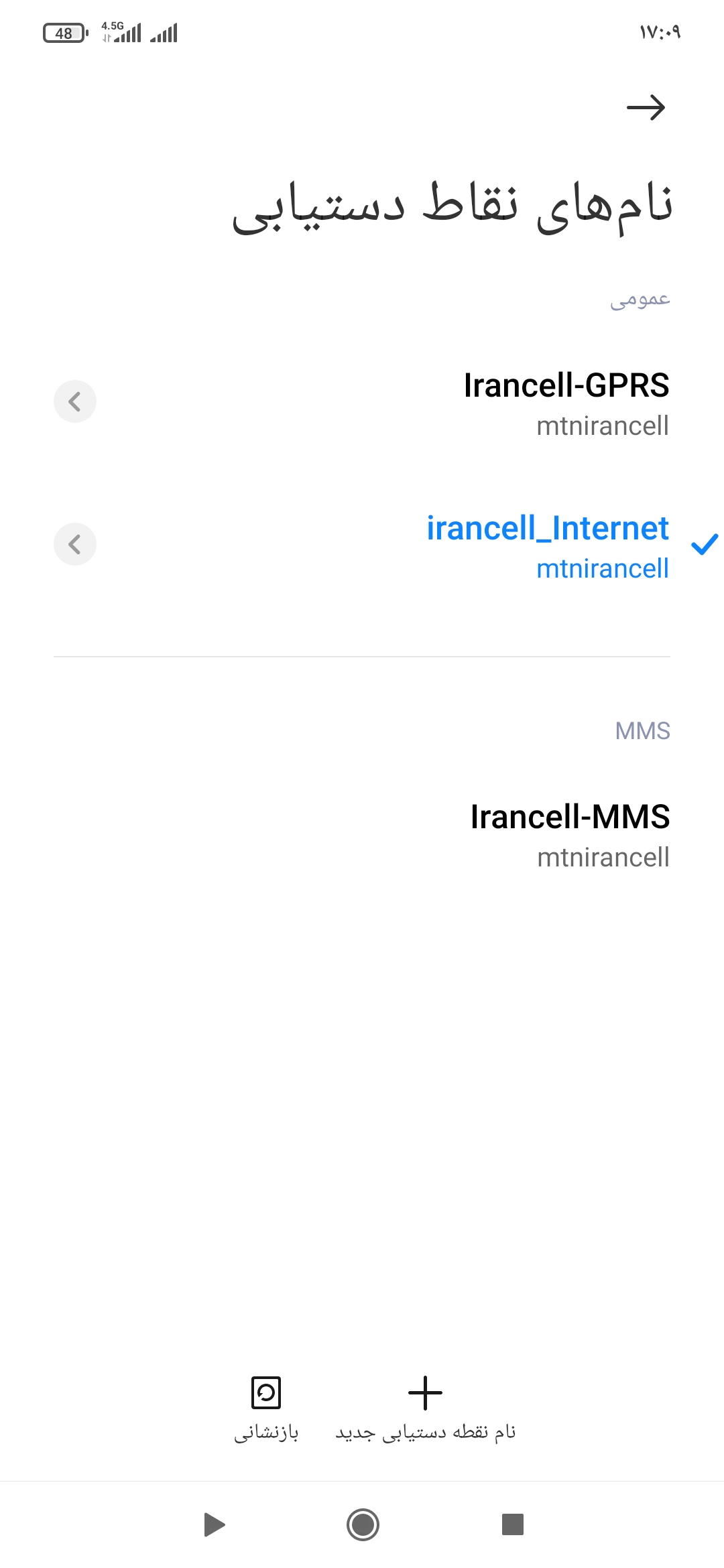Reset APNs with بازنشانی button
The image size is (724, 1568).
click(266, 1407)
